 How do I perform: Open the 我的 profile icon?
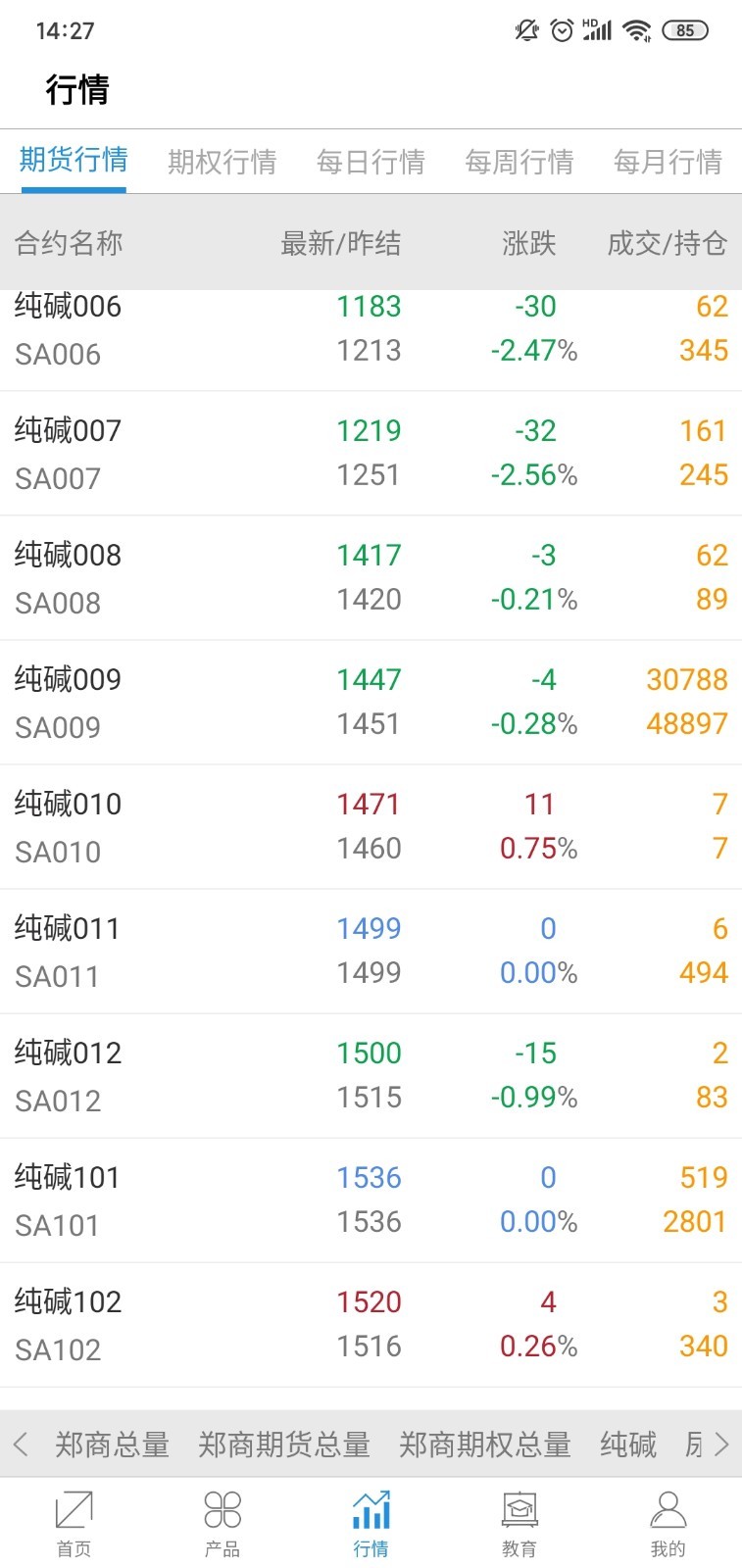[668, 1514]
